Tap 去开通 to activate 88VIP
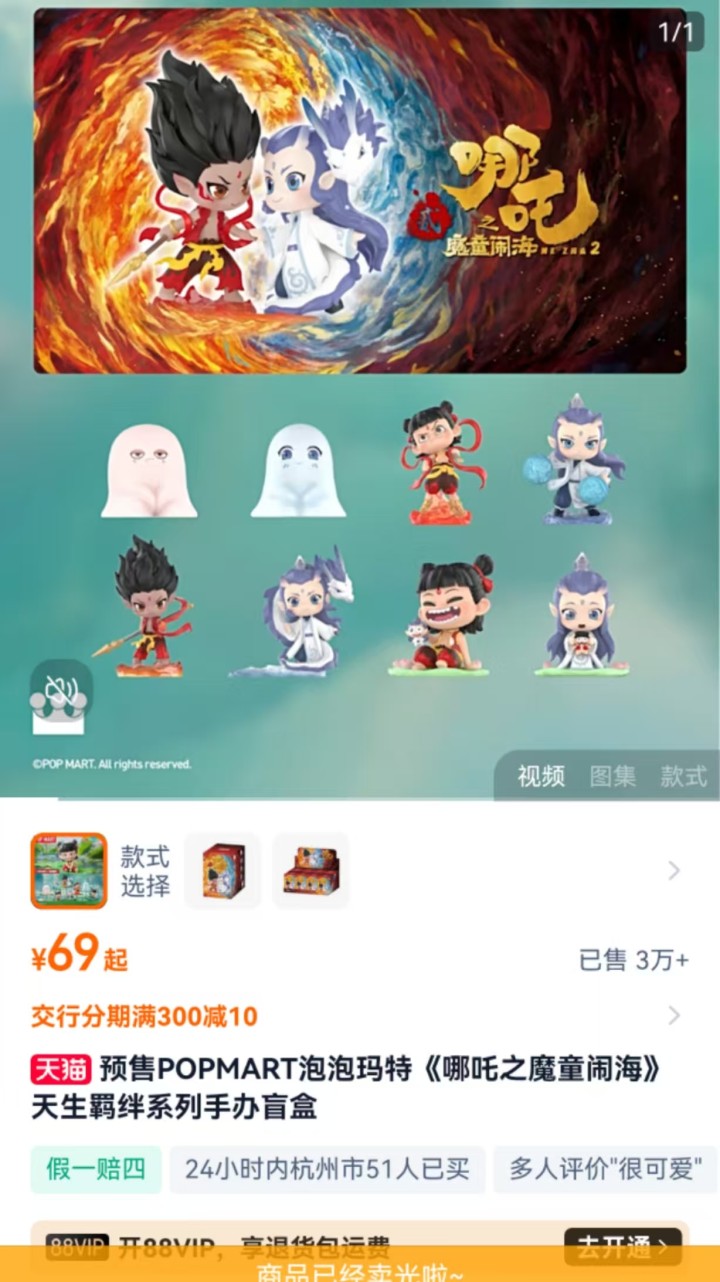The width and height of the screenshot is (720, 1282). [622, 1247]
